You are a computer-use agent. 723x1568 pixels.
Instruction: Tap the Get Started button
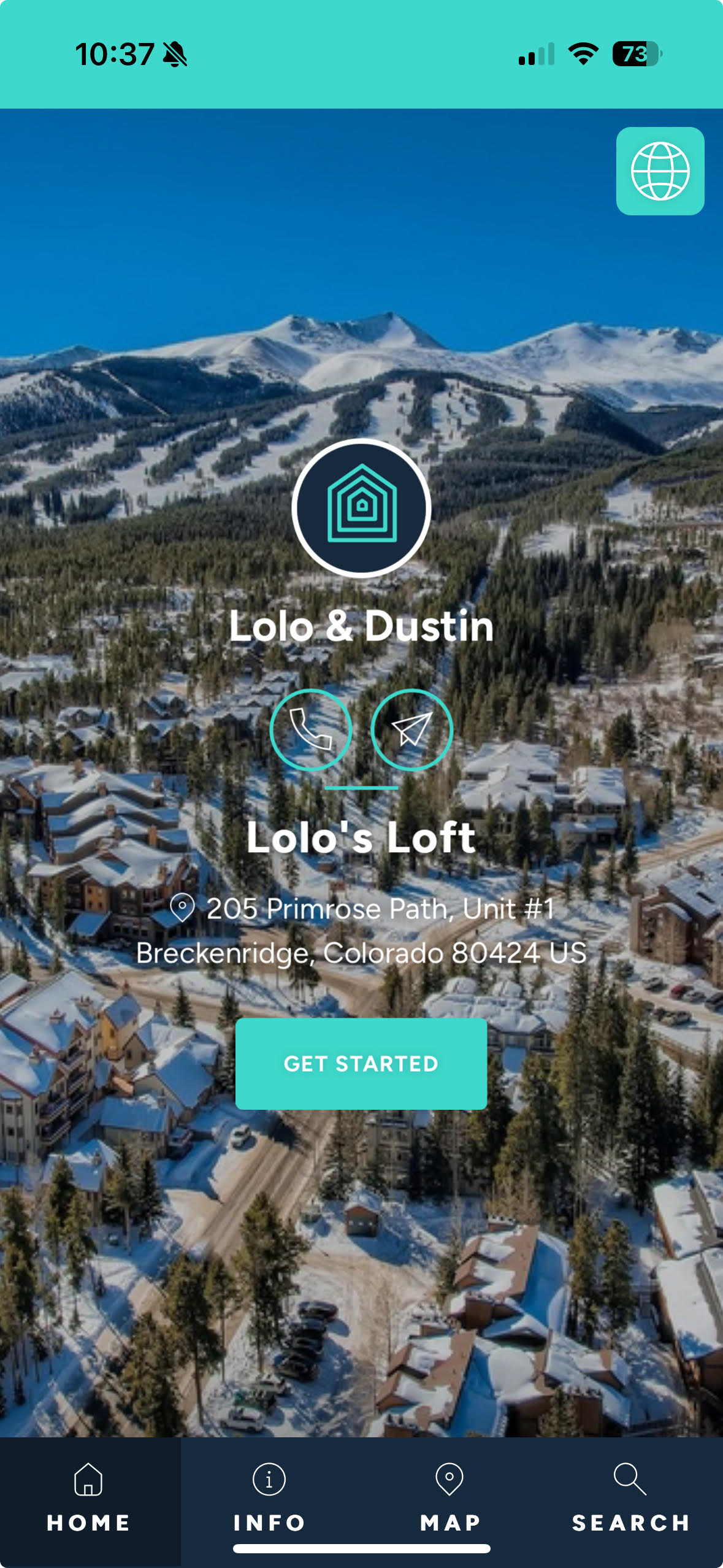pos(361,1064)
